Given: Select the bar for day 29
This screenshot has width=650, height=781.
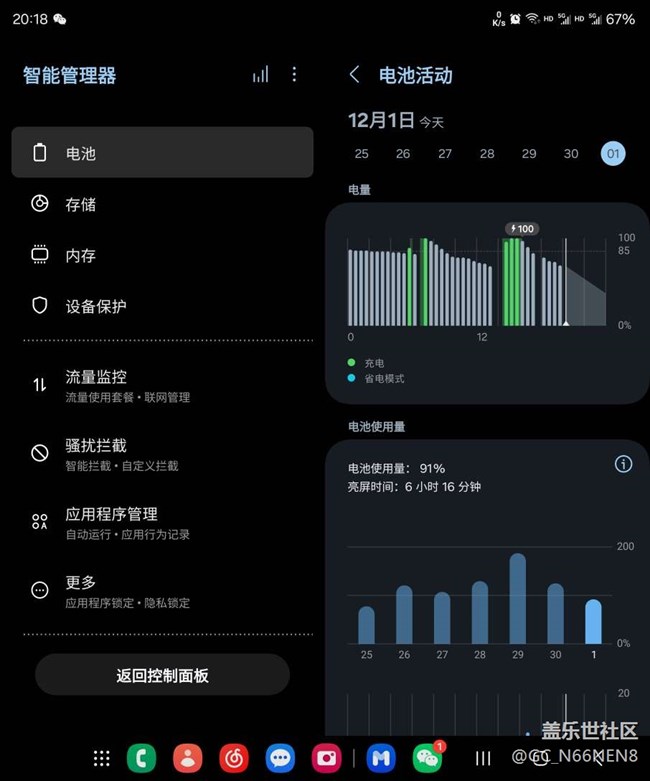Looking at the screenshot, I should 517,598.
